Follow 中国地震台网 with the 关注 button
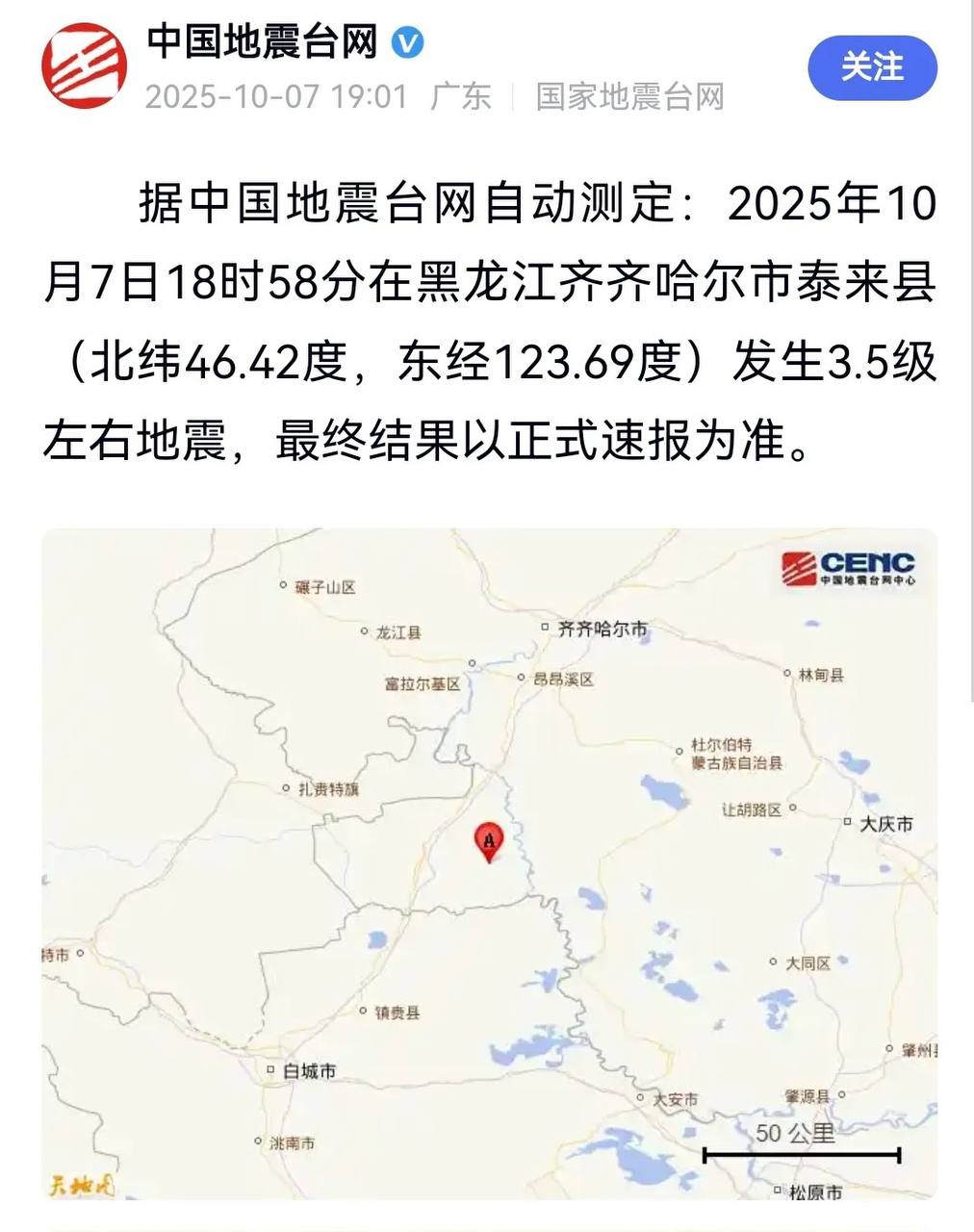974x1232 pixels. [871, 68]
